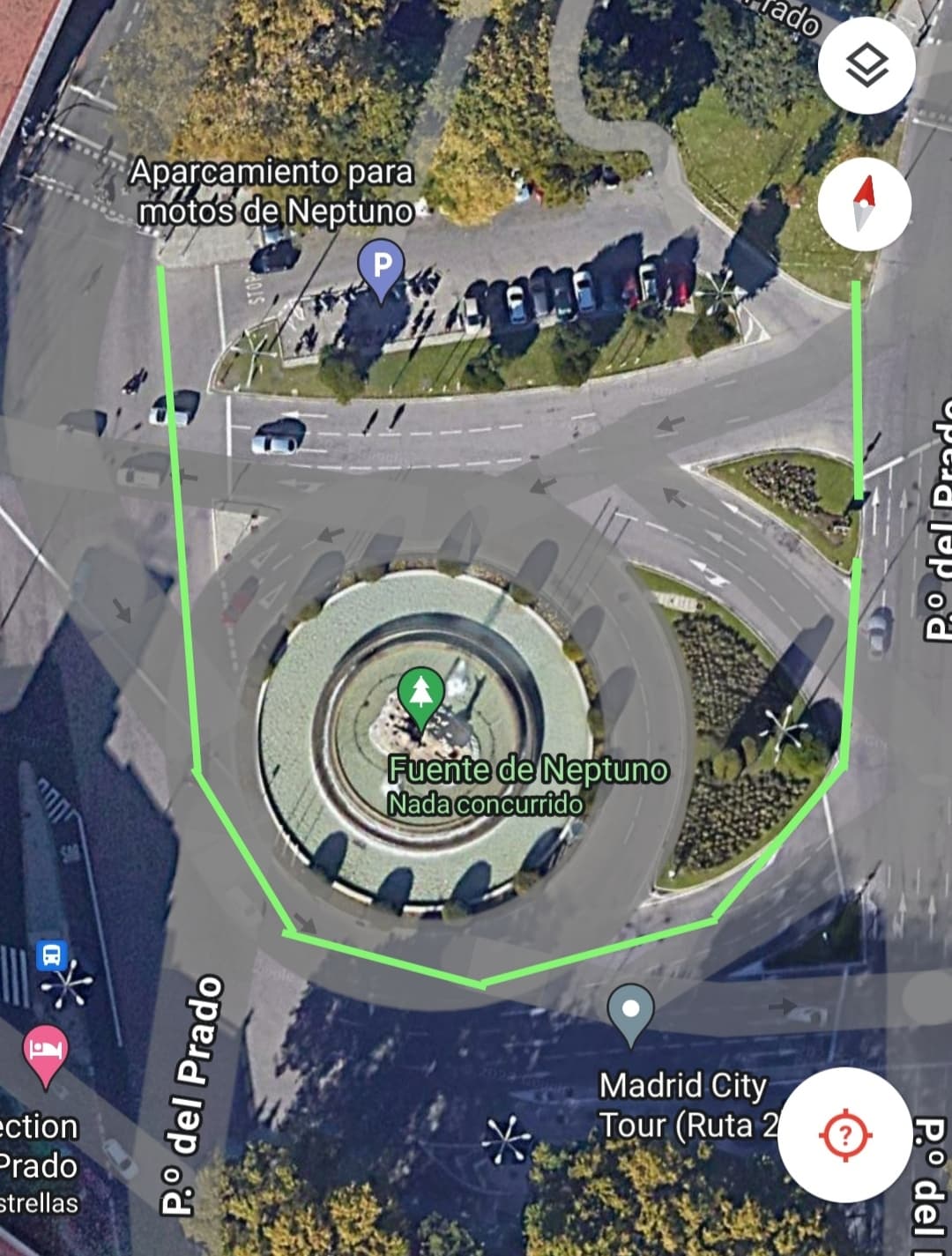Select the Neptuno motorcycle parking pin
This screenshot has width=952, height=1256.
[381, 266]
